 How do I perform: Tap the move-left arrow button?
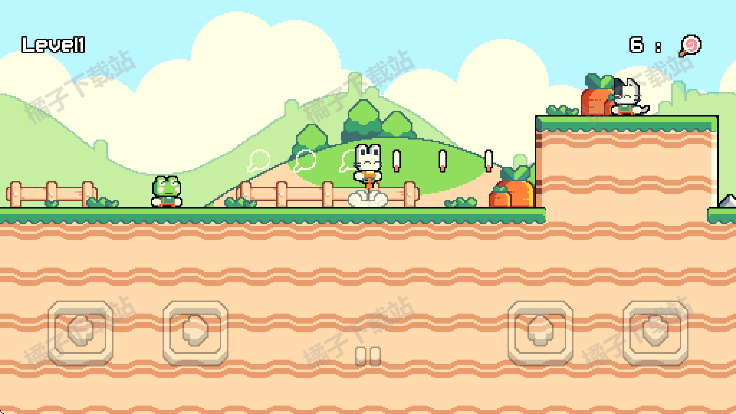click(81, 331)
